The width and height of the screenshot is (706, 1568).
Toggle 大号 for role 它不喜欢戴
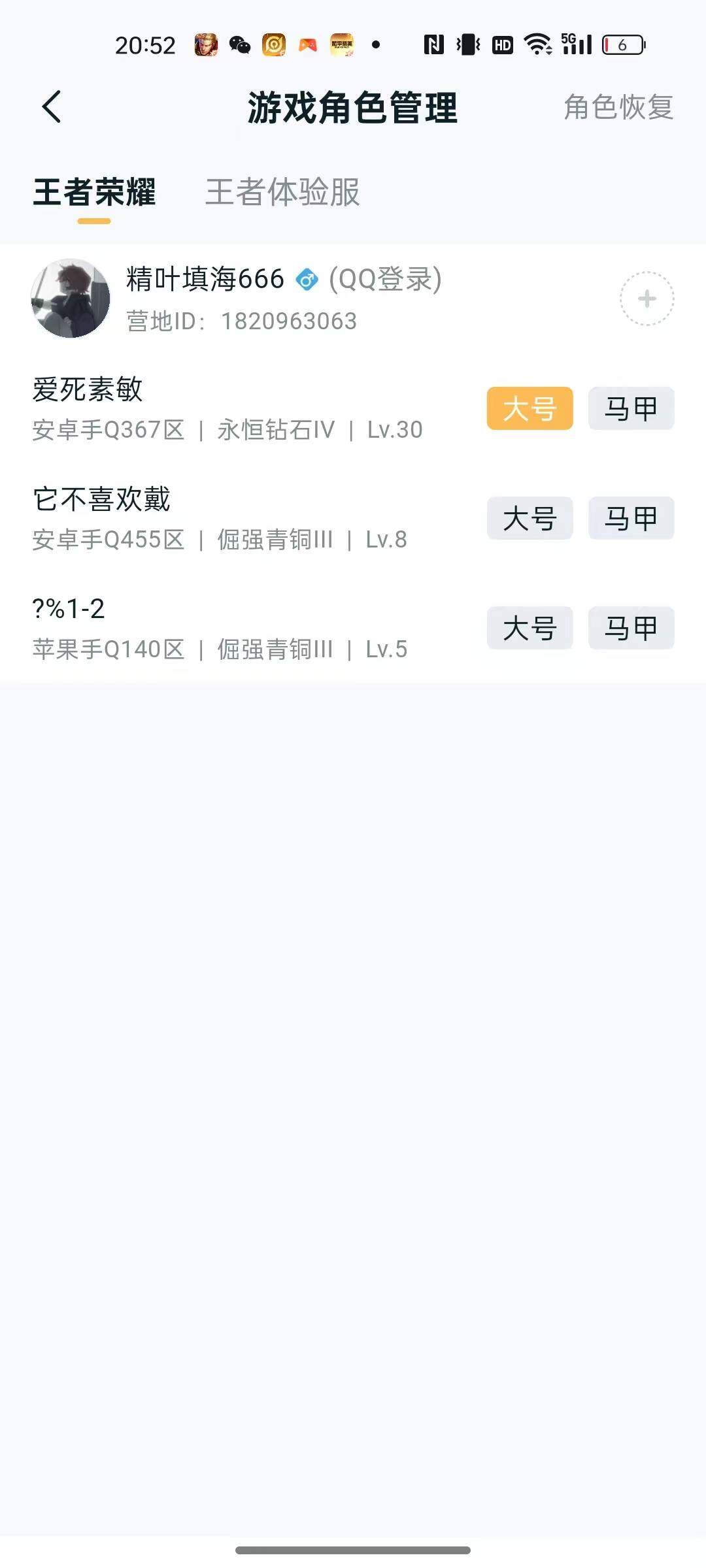(x=529, y=518)
